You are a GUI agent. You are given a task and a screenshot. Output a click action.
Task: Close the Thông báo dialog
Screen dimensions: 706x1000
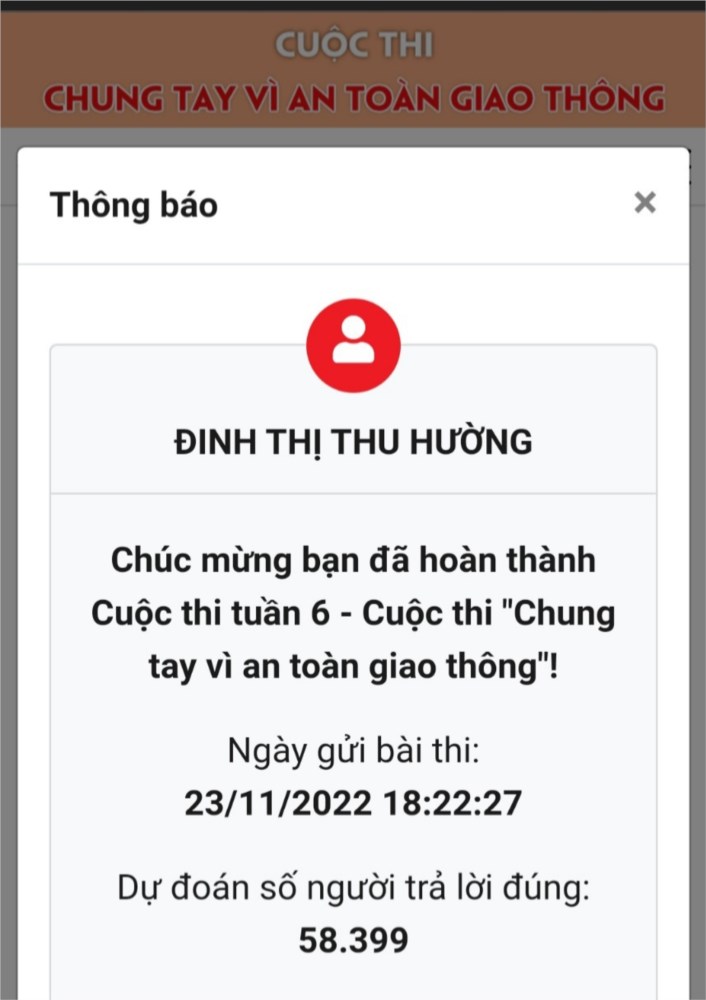coord(645,203)
